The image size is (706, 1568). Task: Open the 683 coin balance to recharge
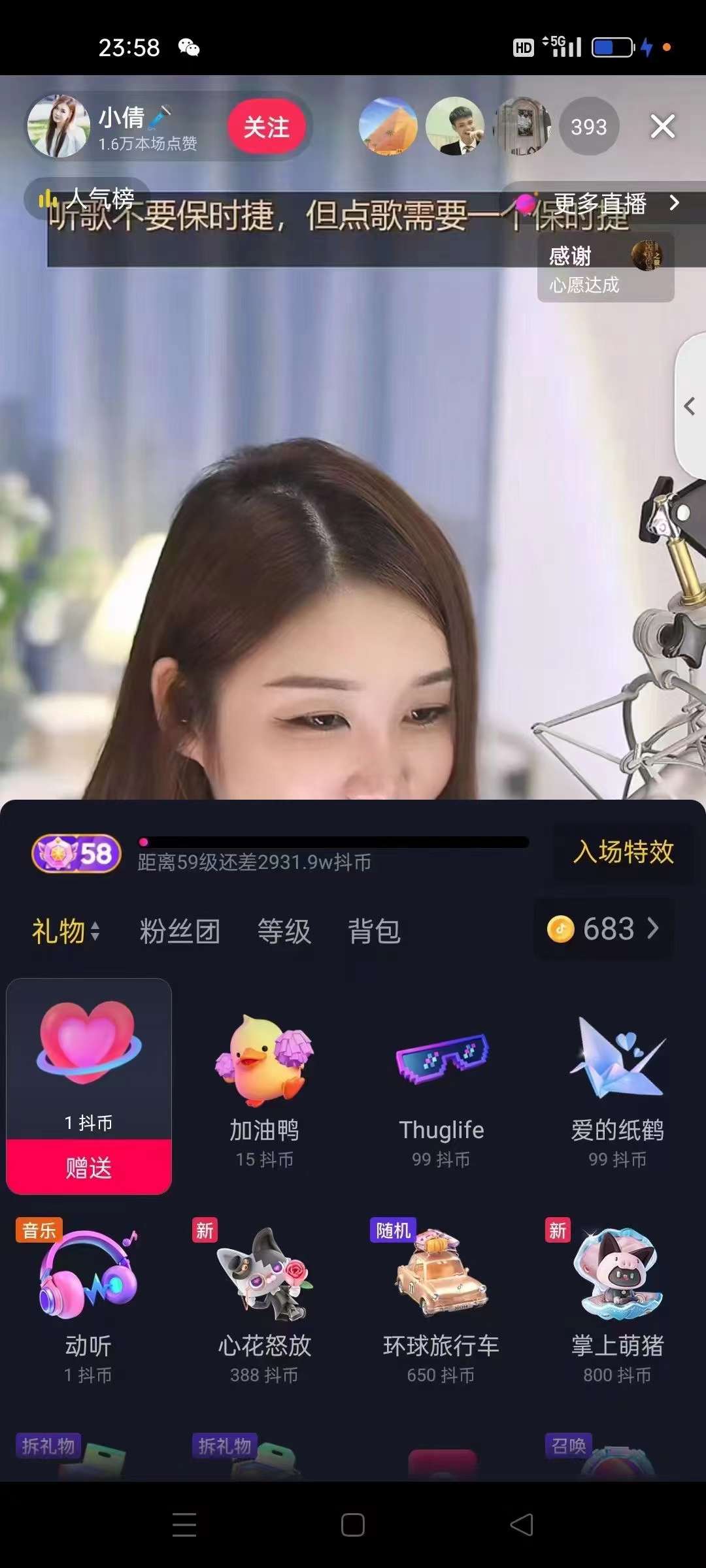pos(603,928)
